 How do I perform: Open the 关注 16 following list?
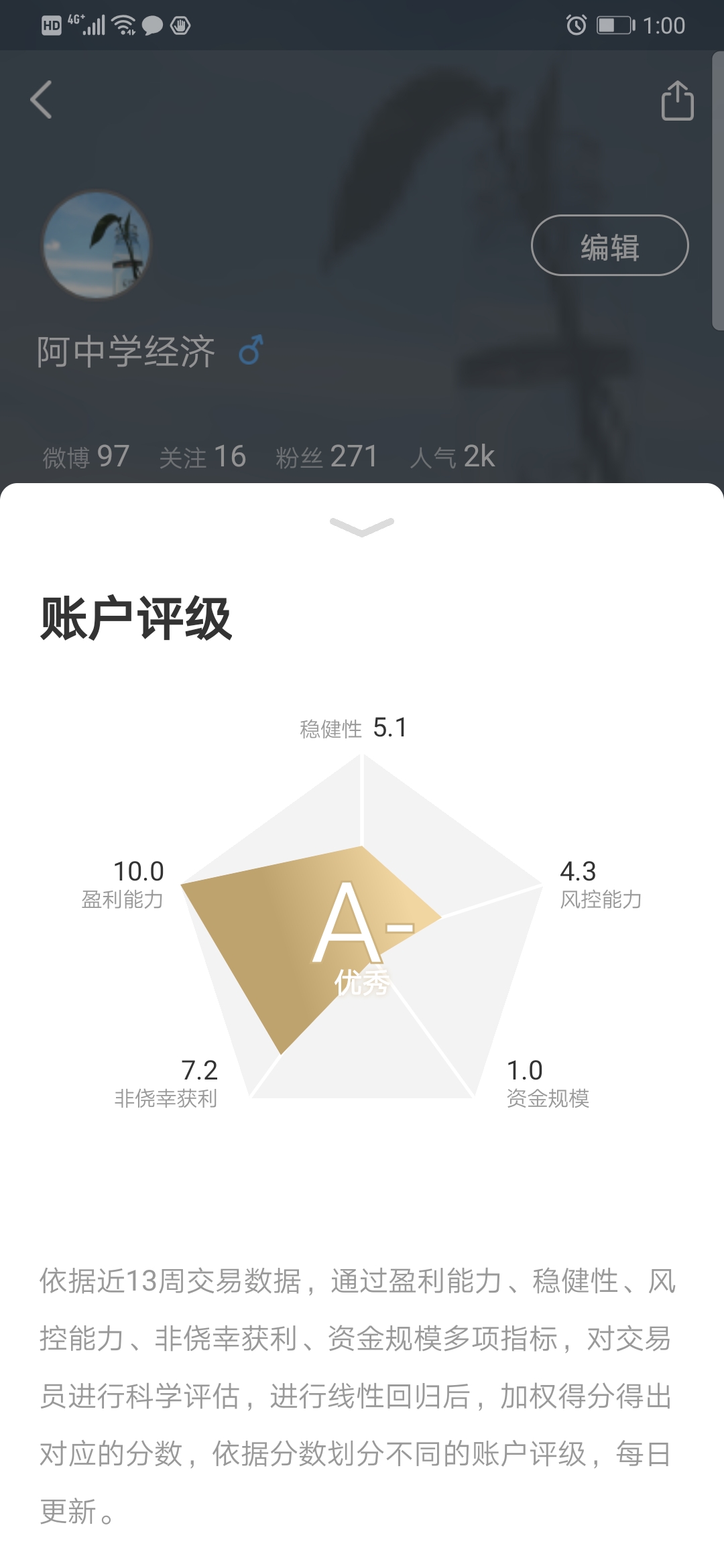(202, 457)
